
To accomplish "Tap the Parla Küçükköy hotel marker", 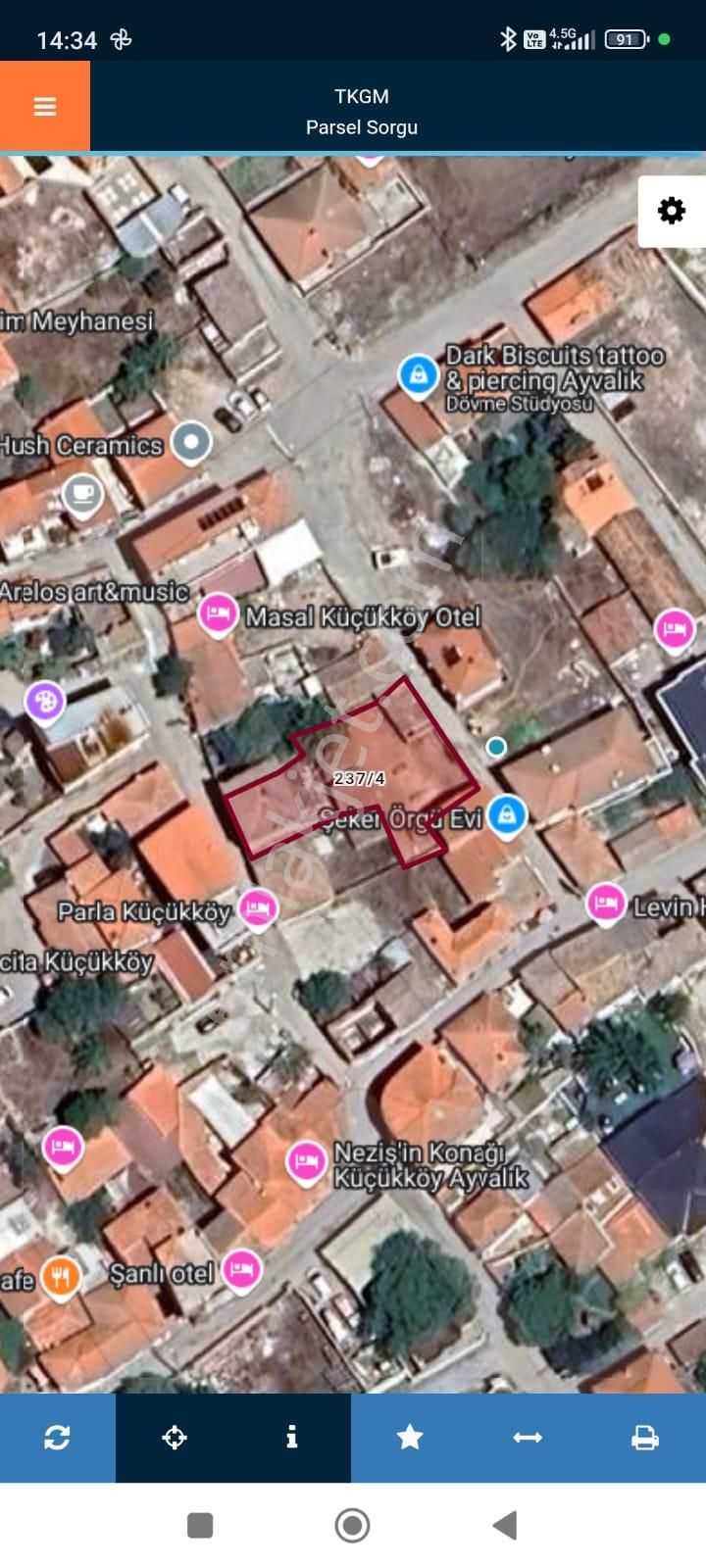I will click(260, 909).
